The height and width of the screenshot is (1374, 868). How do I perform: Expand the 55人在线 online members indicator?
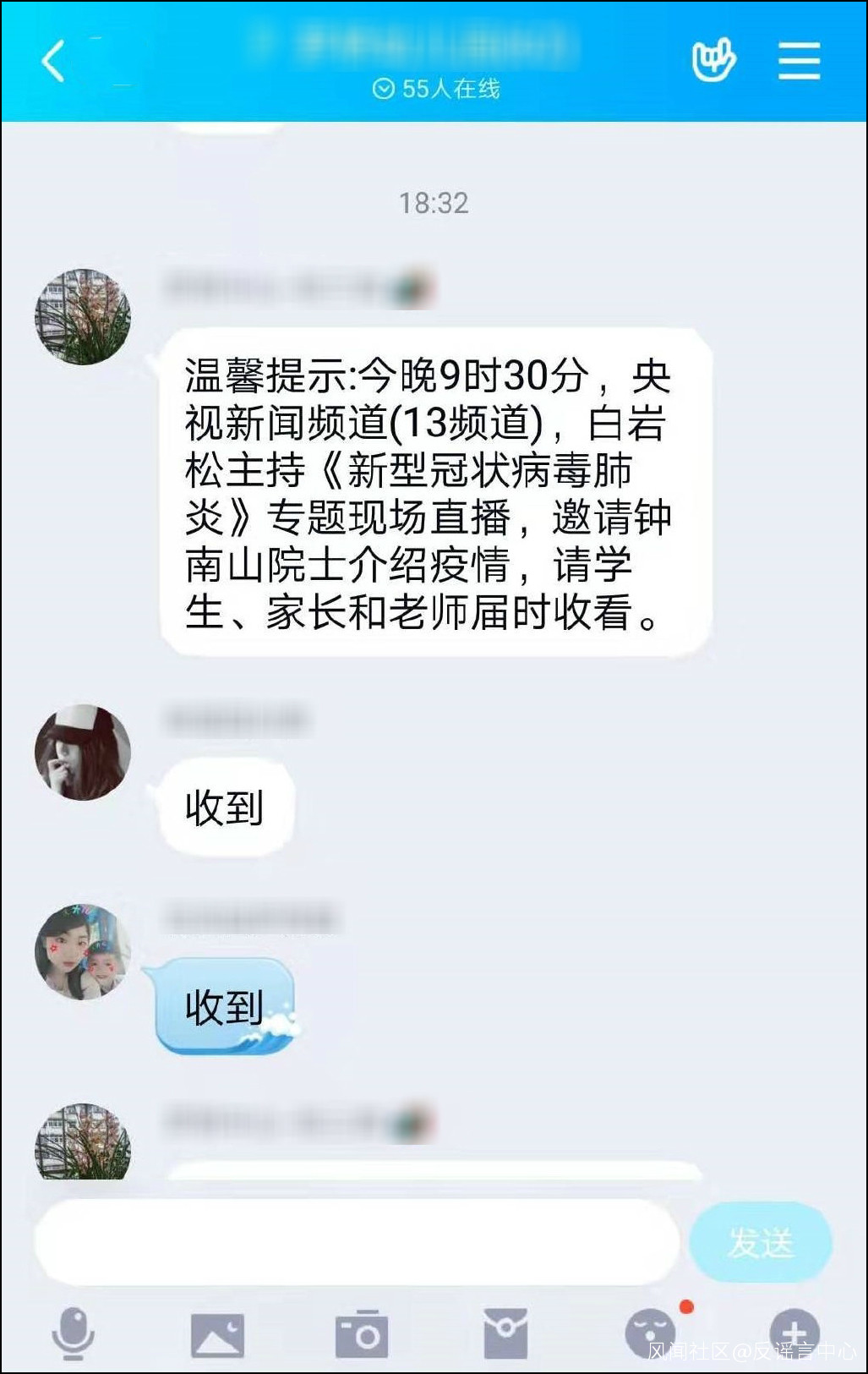(436, 89)
